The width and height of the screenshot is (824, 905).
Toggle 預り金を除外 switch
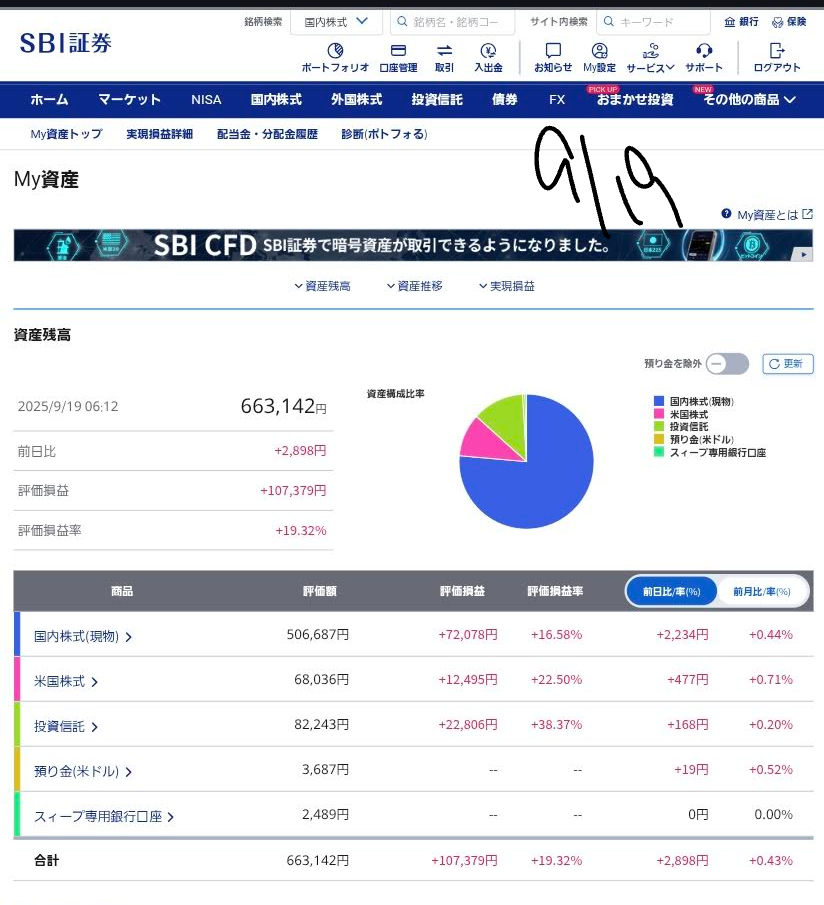727,364
